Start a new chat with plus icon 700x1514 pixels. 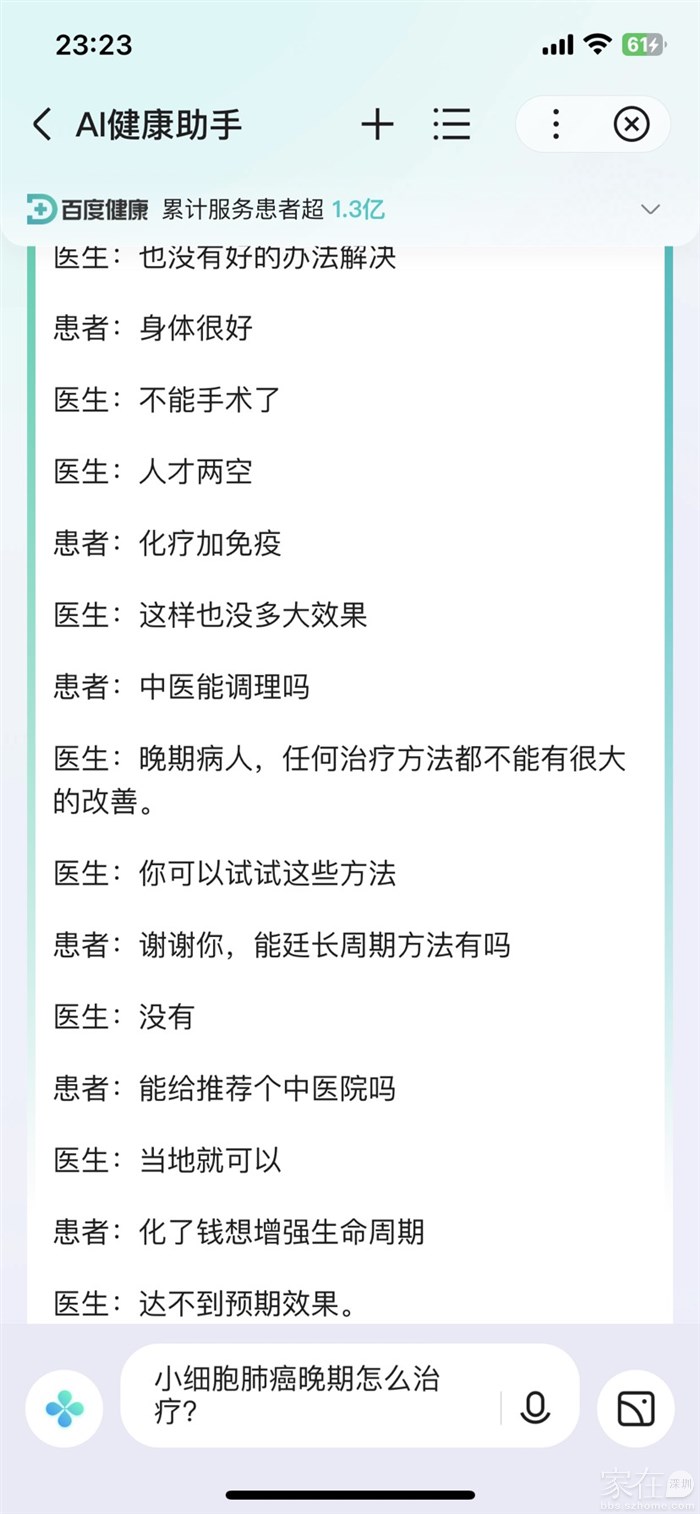[377, 125]
